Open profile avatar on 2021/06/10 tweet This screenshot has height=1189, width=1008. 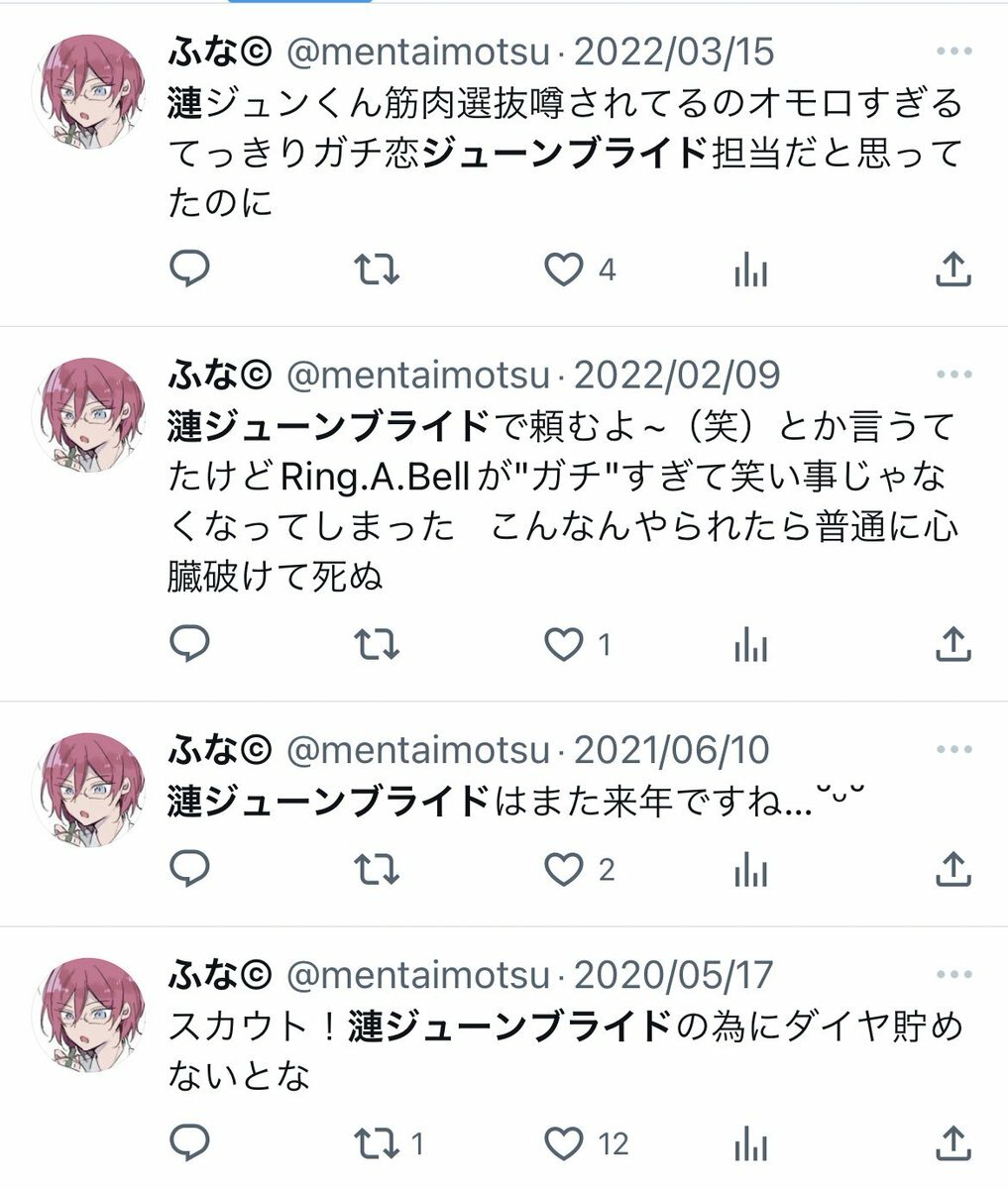tap(88, 789)
